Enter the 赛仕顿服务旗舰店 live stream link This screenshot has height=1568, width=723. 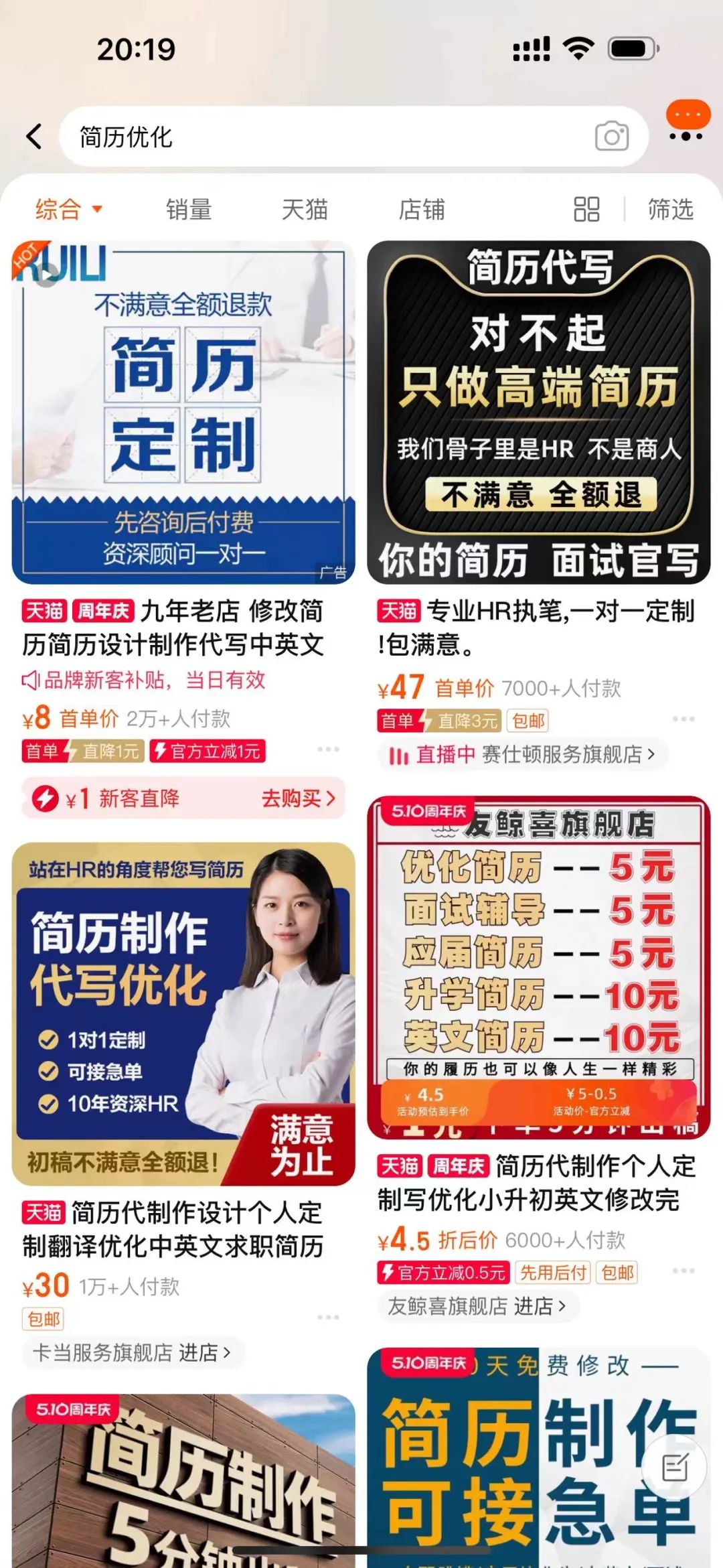tap(522, 755)
